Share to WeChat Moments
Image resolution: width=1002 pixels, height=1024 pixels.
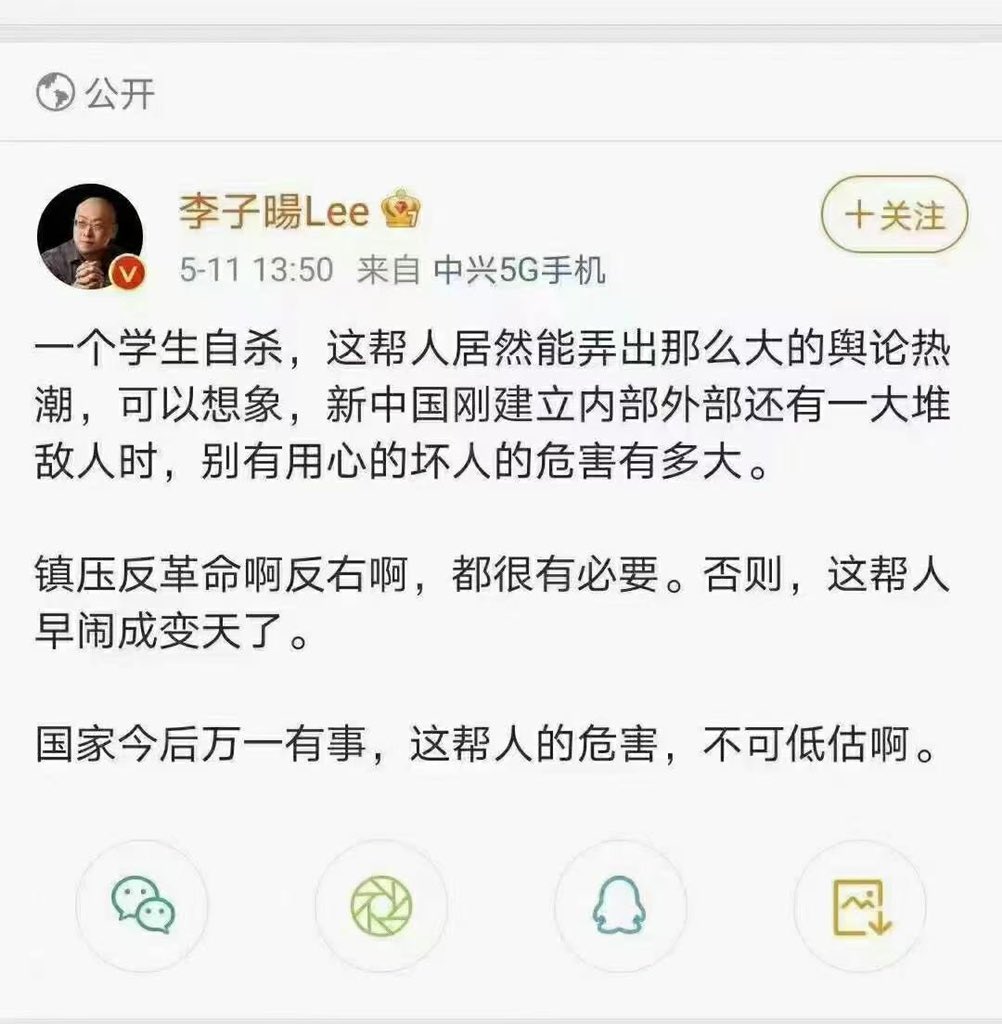(381, 905)
